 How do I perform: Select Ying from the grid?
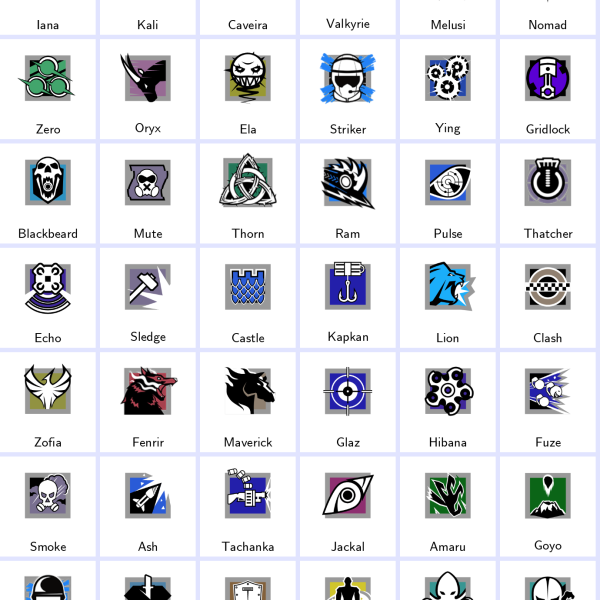448,88
